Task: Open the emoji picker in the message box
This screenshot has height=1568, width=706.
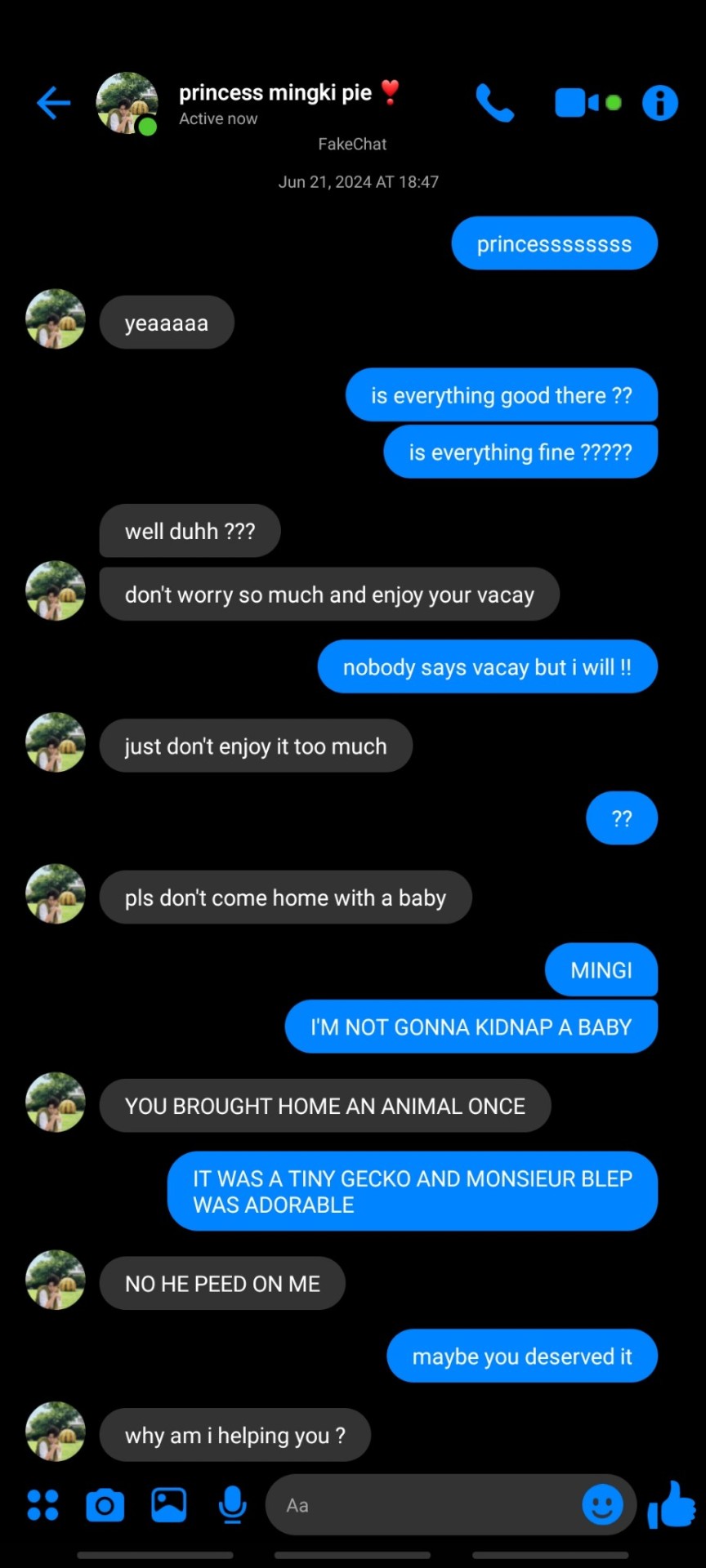Action: click(x=602, y=1505)
